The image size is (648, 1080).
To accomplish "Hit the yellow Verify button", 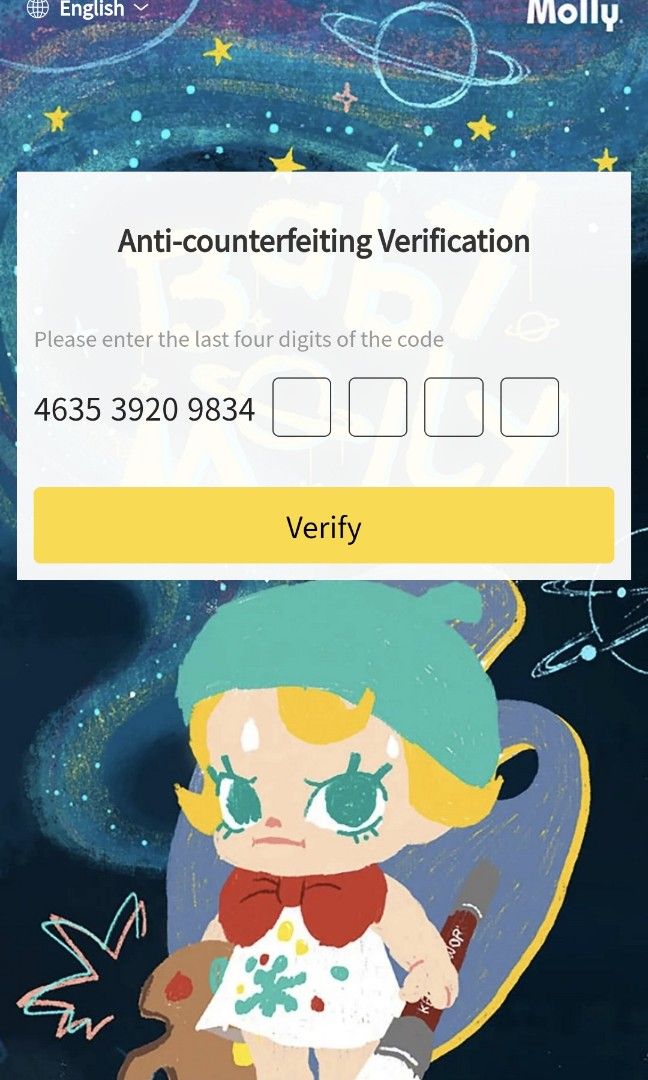I will (x=324, y=526).
